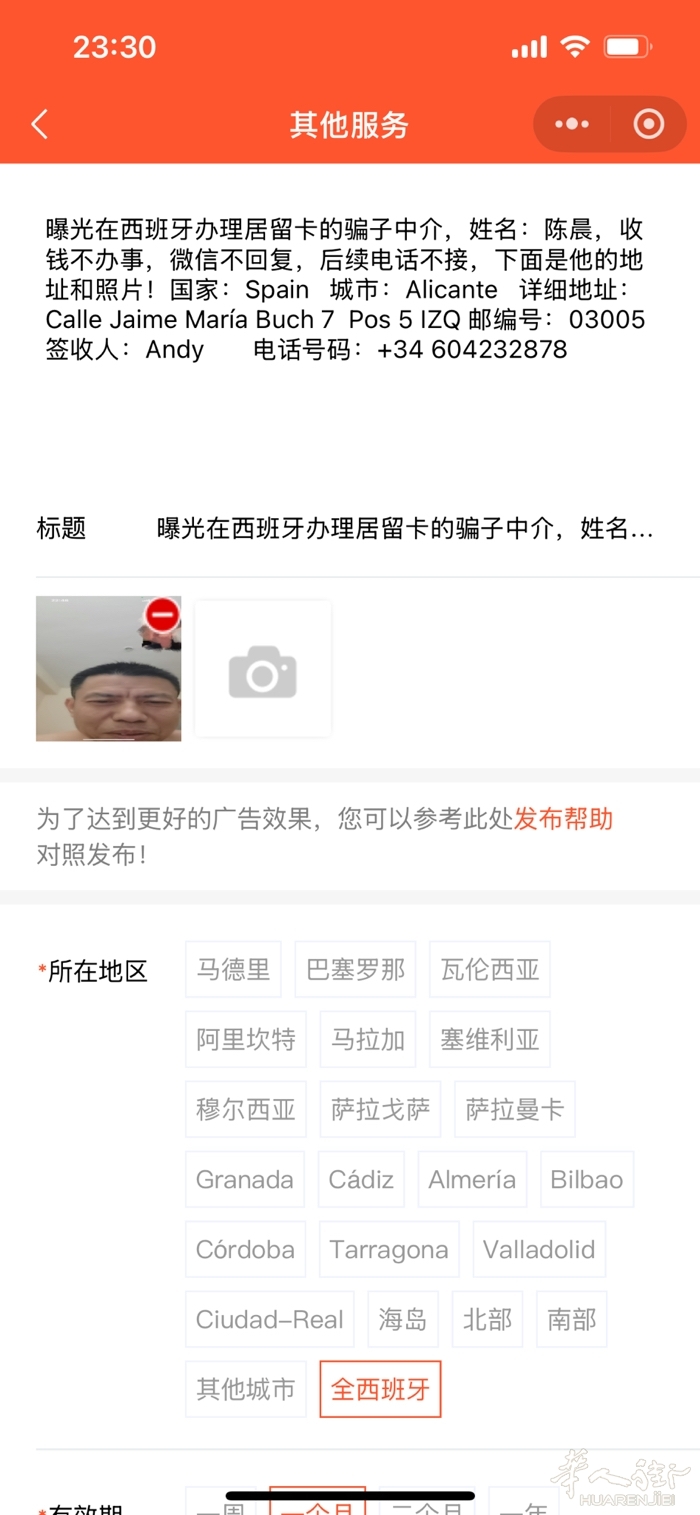Choose 马拉加 as the region

(368, 1039)
